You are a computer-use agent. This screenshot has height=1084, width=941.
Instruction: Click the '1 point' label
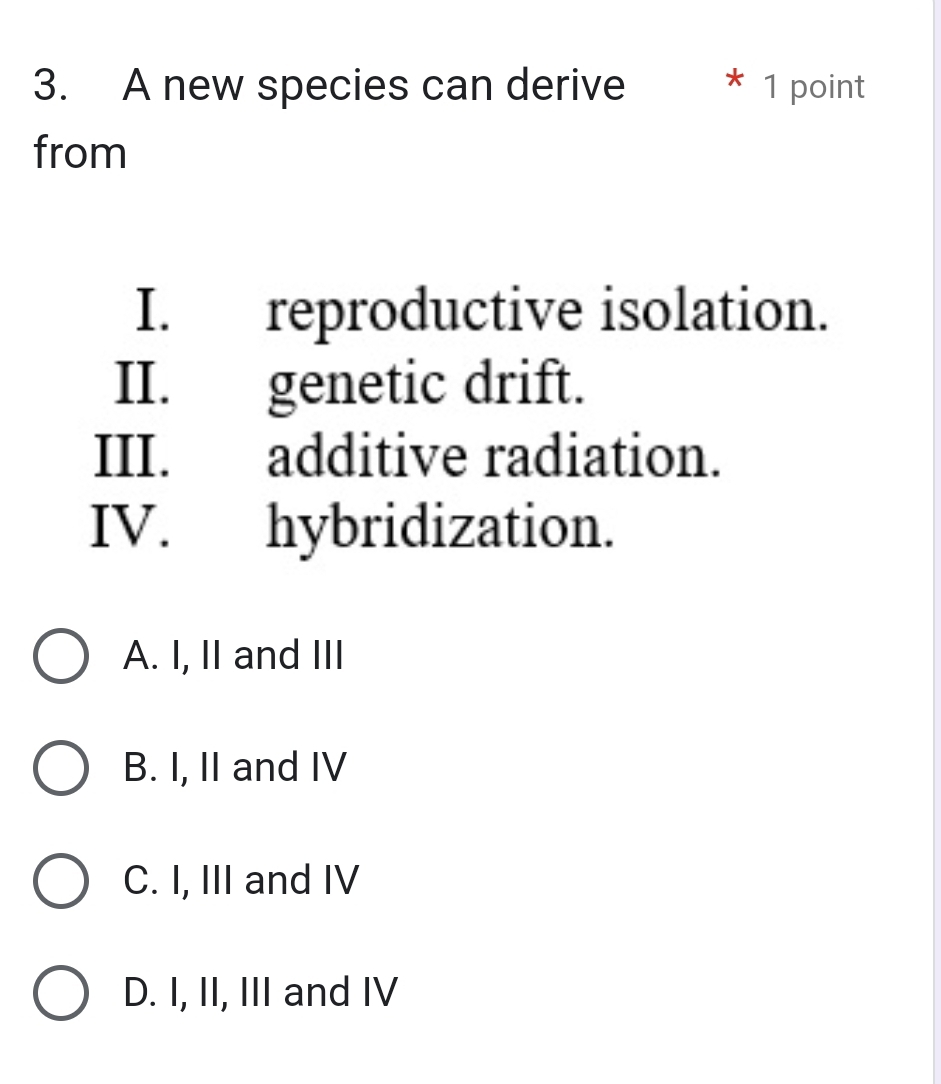(813, 87)
